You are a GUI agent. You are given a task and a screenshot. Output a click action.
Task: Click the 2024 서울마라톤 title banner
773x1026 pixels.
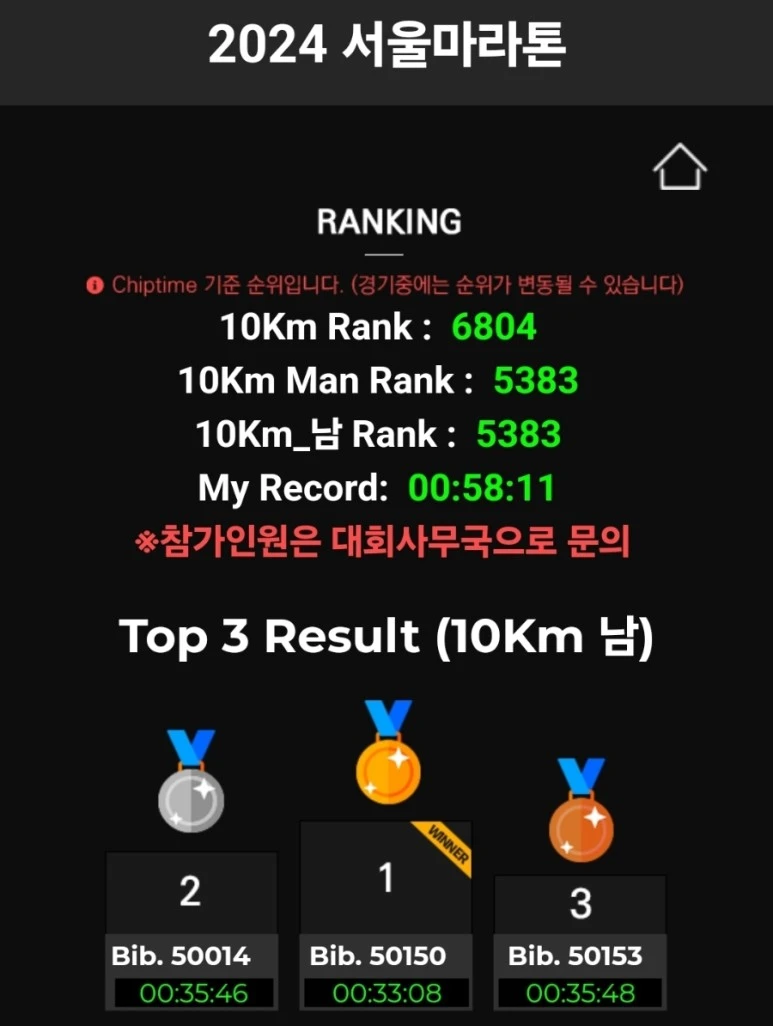pos(386,46)
